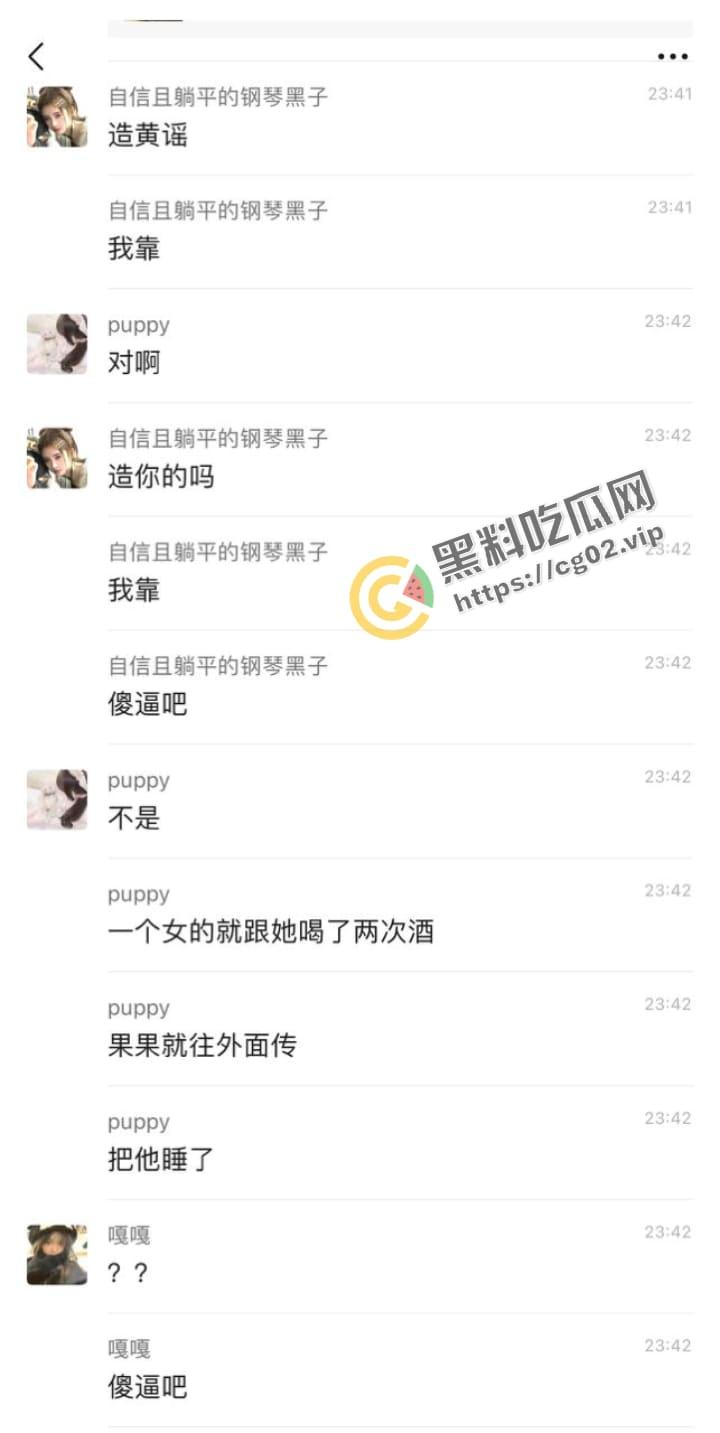The image size is (720, 1433).
Task: Open puppy's profile avatar
Action: 55,343
